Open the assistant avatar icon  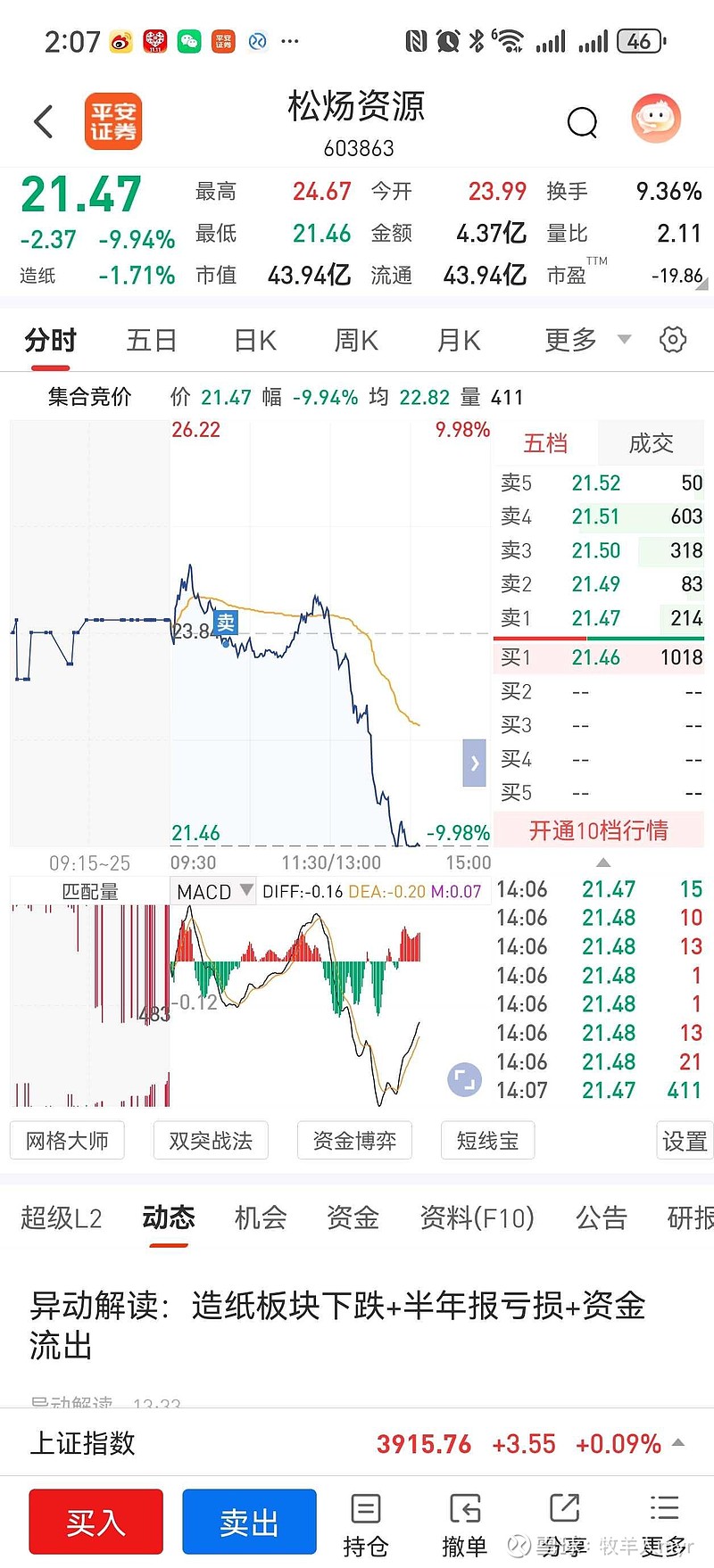click(656, 119)
